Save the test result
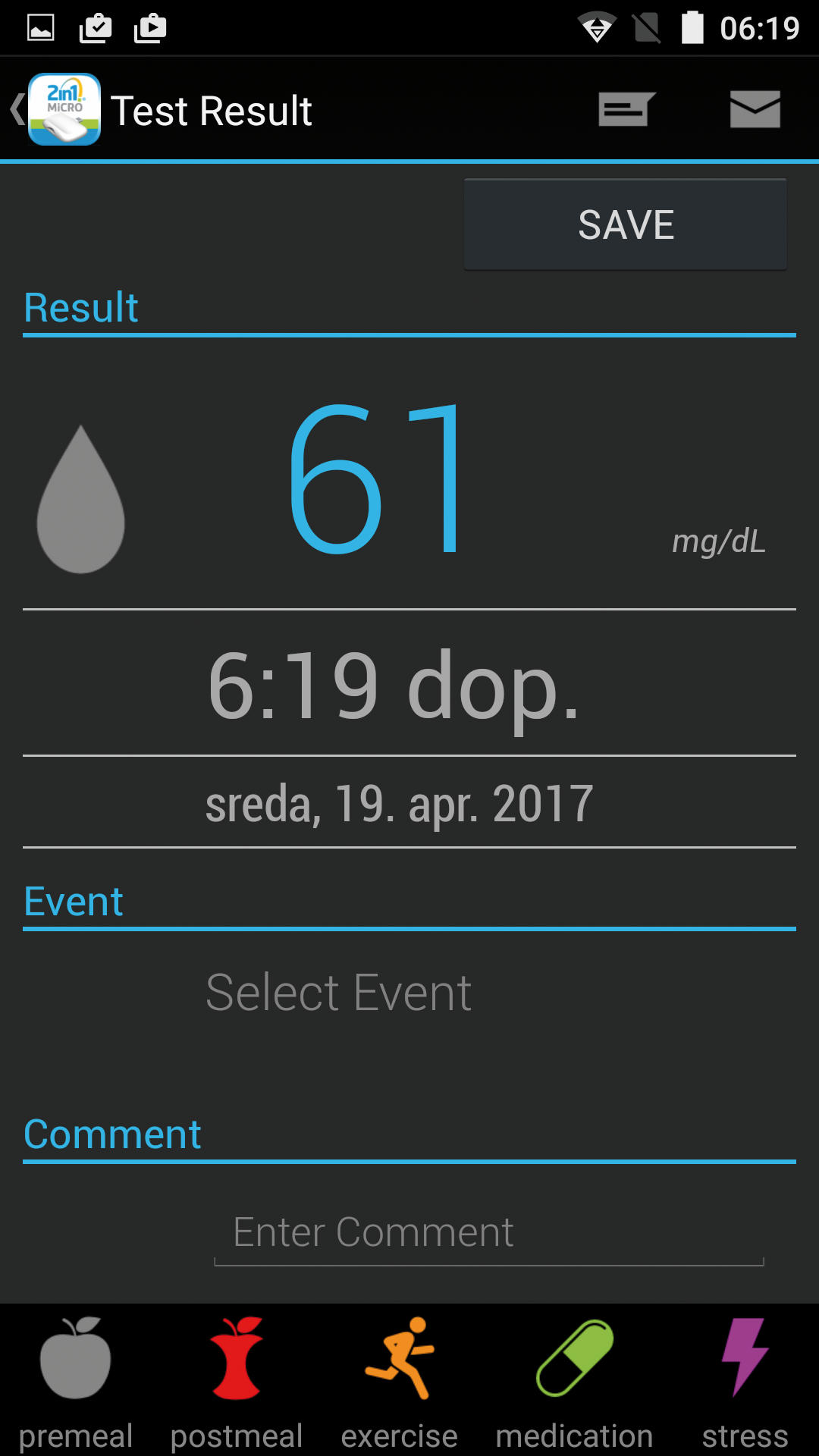 (626, 224)
